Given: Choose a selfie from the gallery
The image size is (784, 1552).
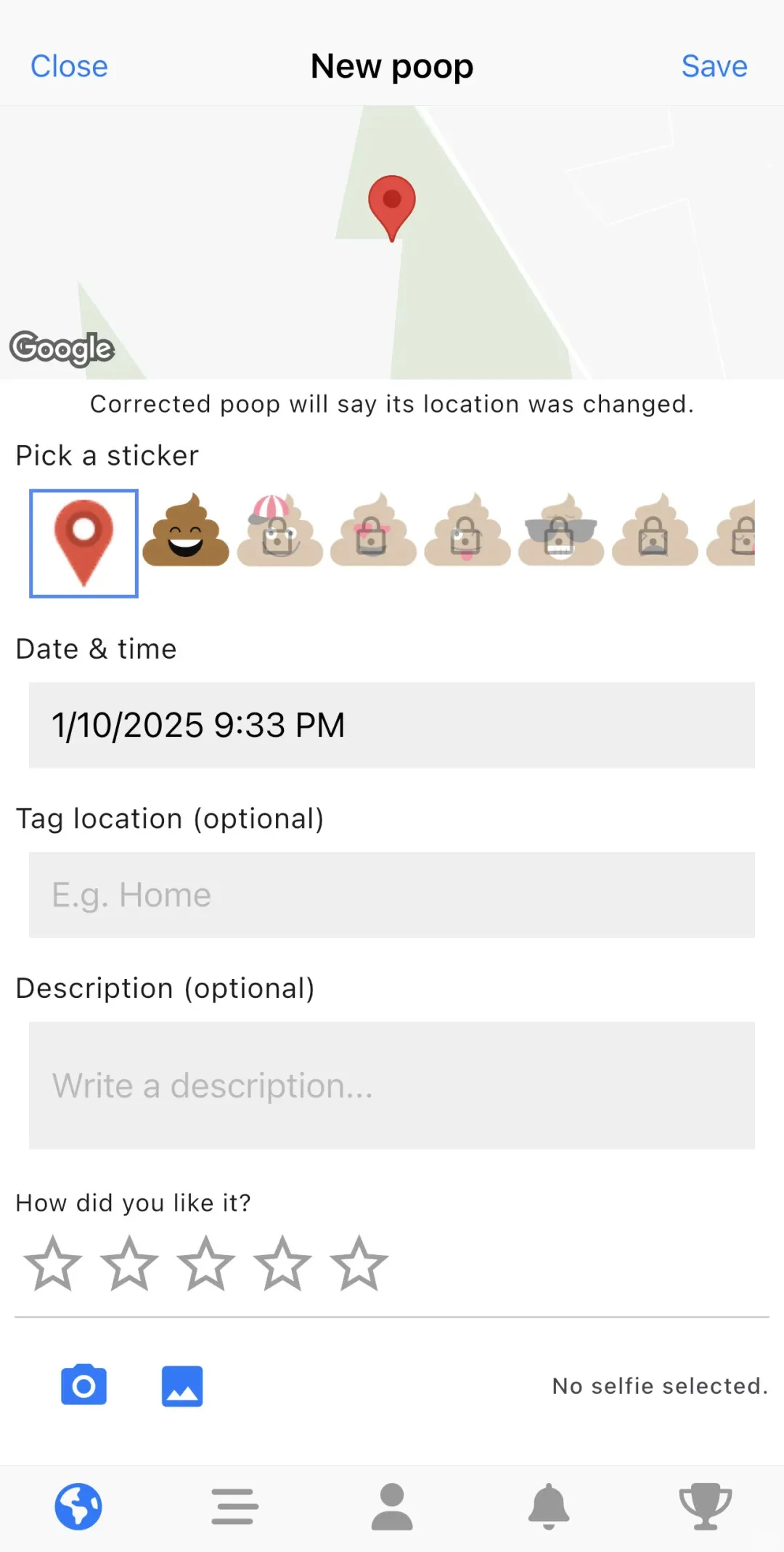Looking at the screenshot, I should click(x=181, y=1386).
